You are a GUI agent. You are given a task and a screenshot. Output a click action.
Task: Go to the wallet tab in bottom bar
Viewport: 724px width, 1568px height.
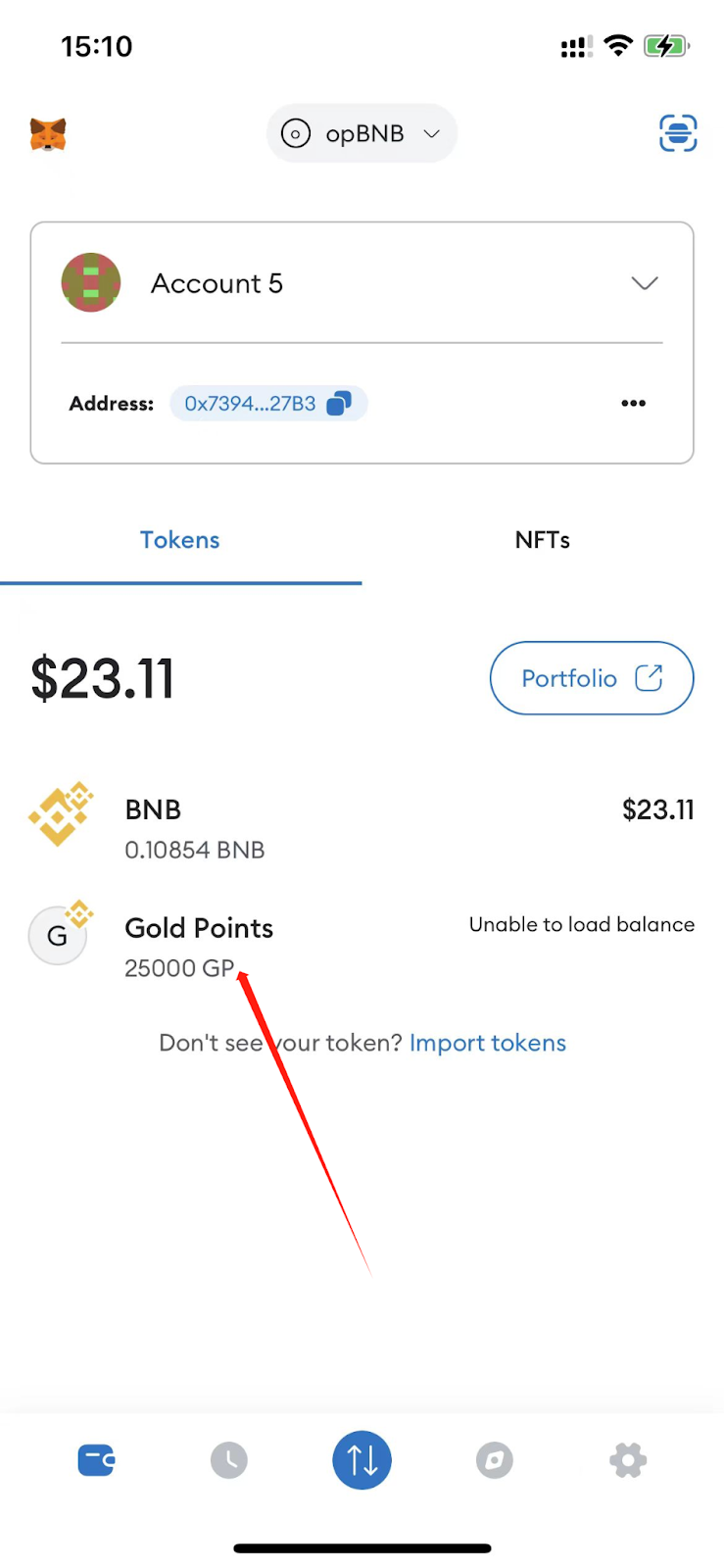96,1460
